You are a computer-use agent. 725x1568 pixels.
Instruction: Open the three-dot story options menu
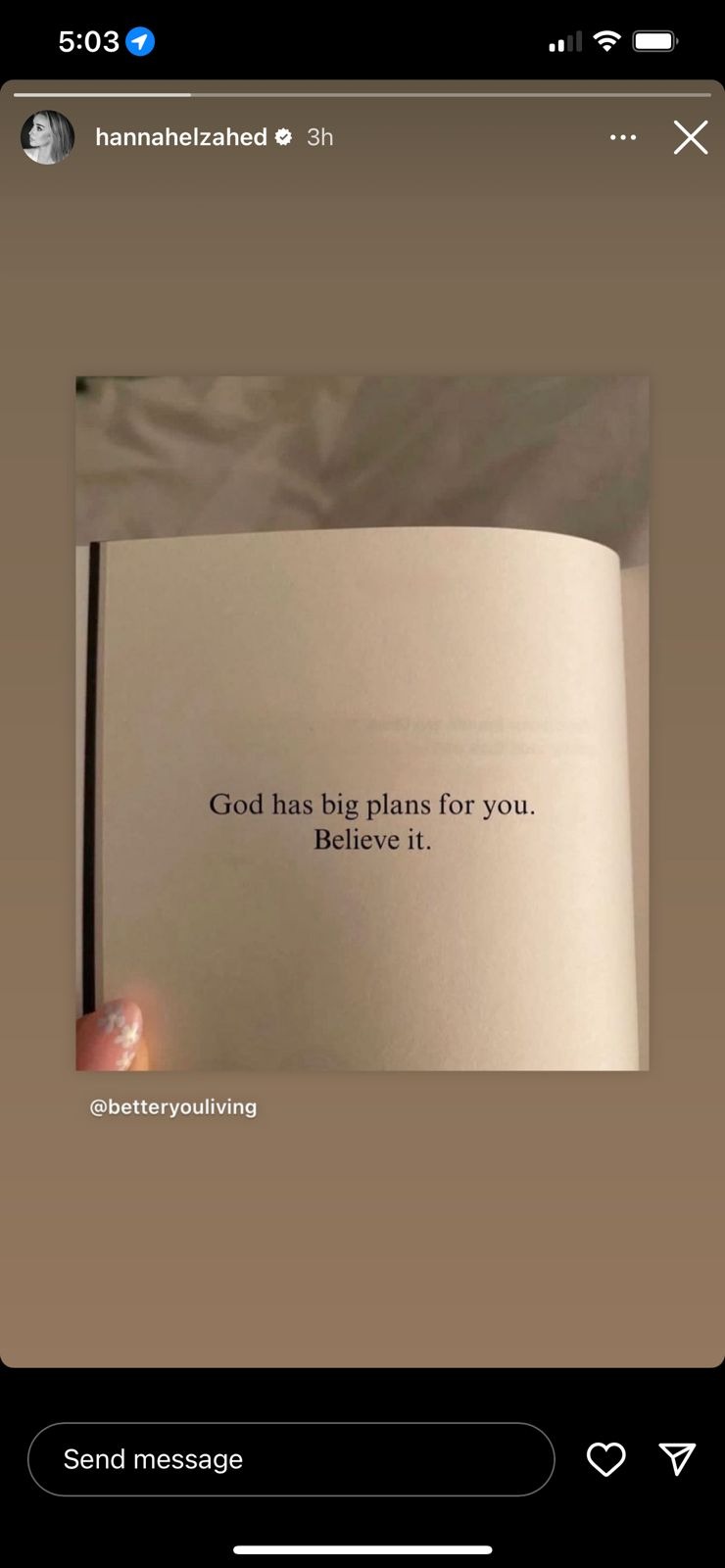[623, 137]
